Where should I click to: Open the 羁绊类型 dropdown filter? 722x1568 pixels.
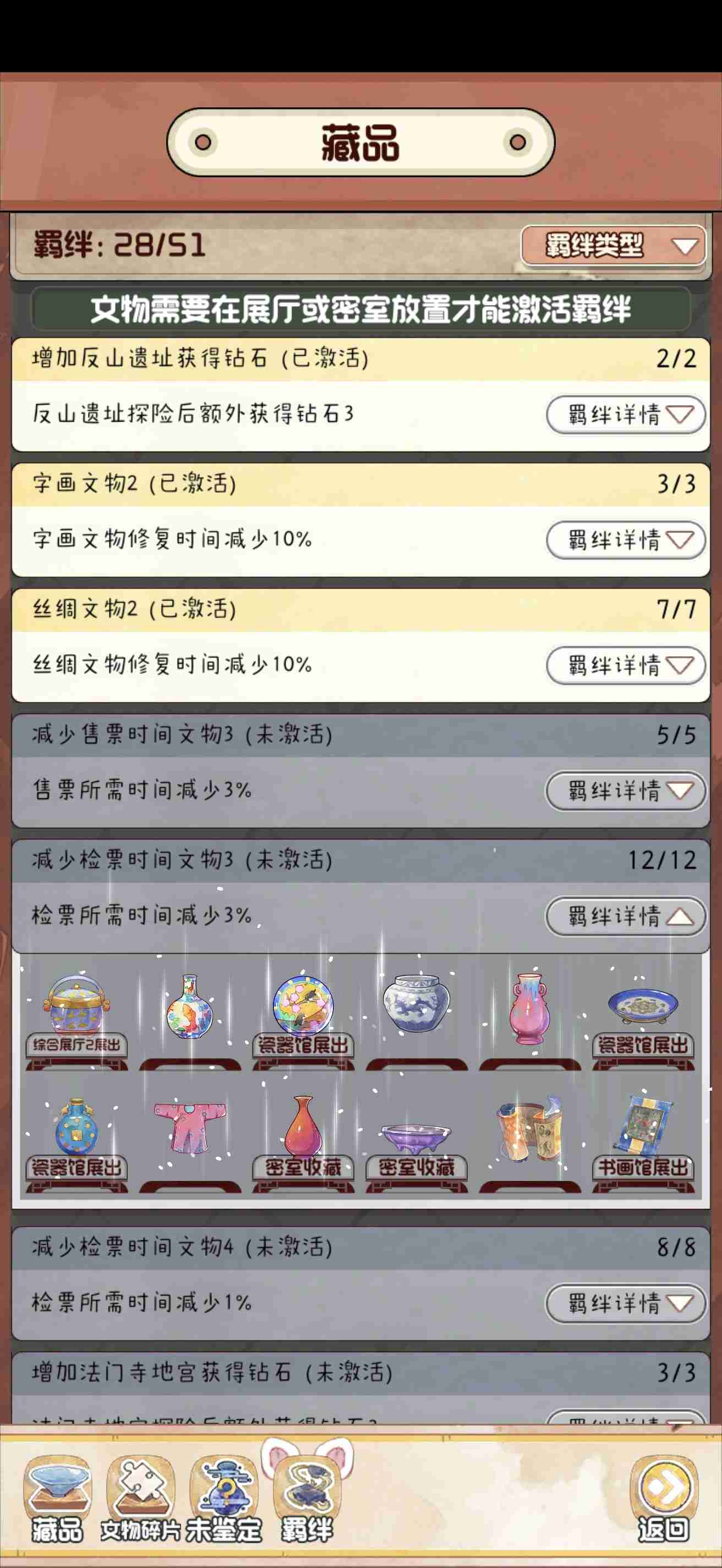click(612, 246)
